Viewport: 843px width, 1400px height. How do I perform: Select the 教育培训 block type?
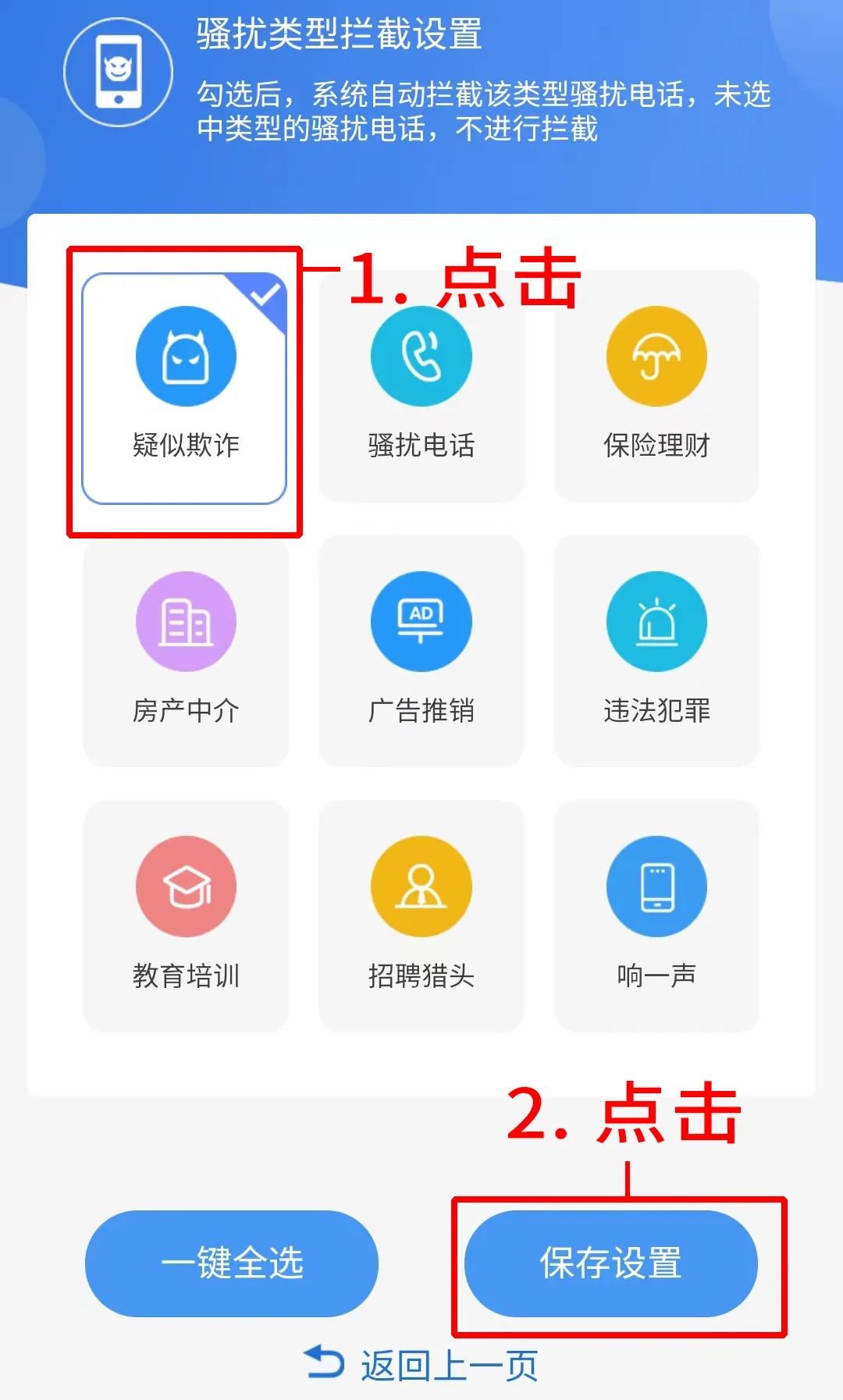185,915
